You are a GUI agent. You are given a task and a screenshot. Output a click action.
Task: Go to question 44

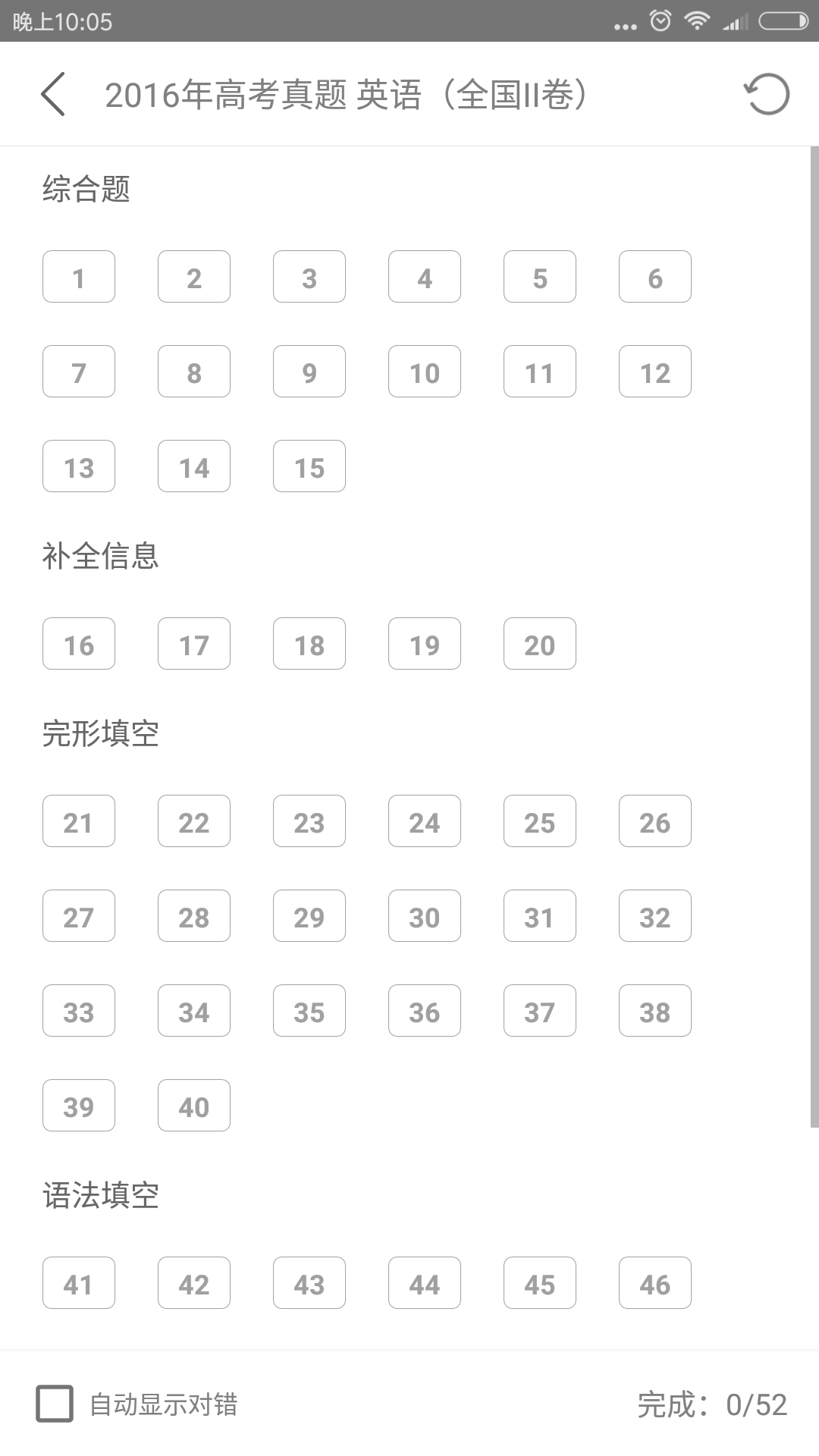[425, 1283]
